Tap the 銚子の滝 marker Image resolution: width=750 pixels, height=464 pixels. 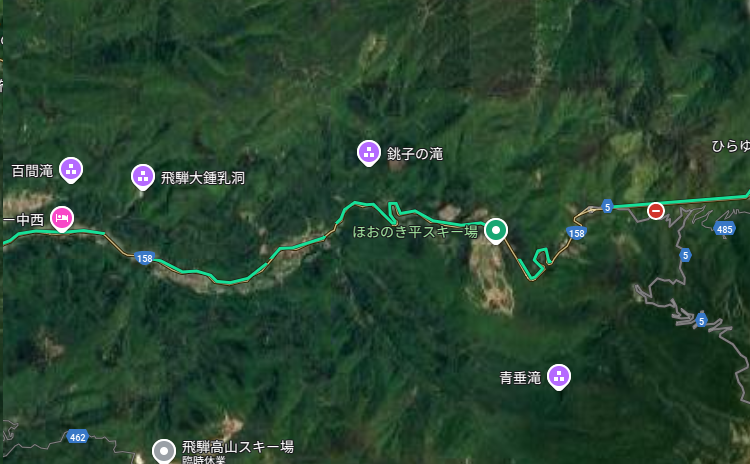point(369,152)
